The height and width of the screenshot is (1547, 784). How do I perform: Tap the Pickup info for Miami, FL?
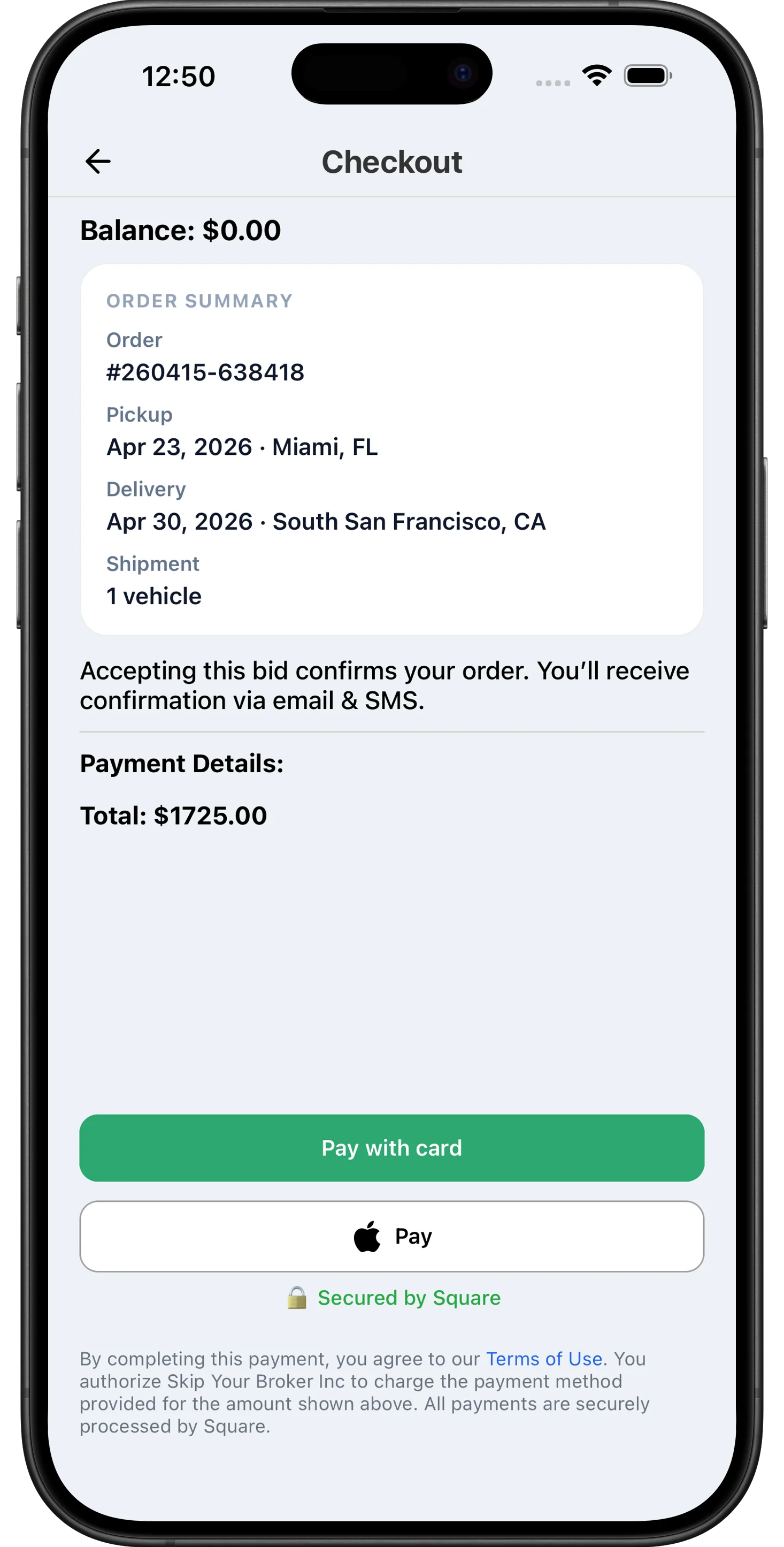click(242, 447)
